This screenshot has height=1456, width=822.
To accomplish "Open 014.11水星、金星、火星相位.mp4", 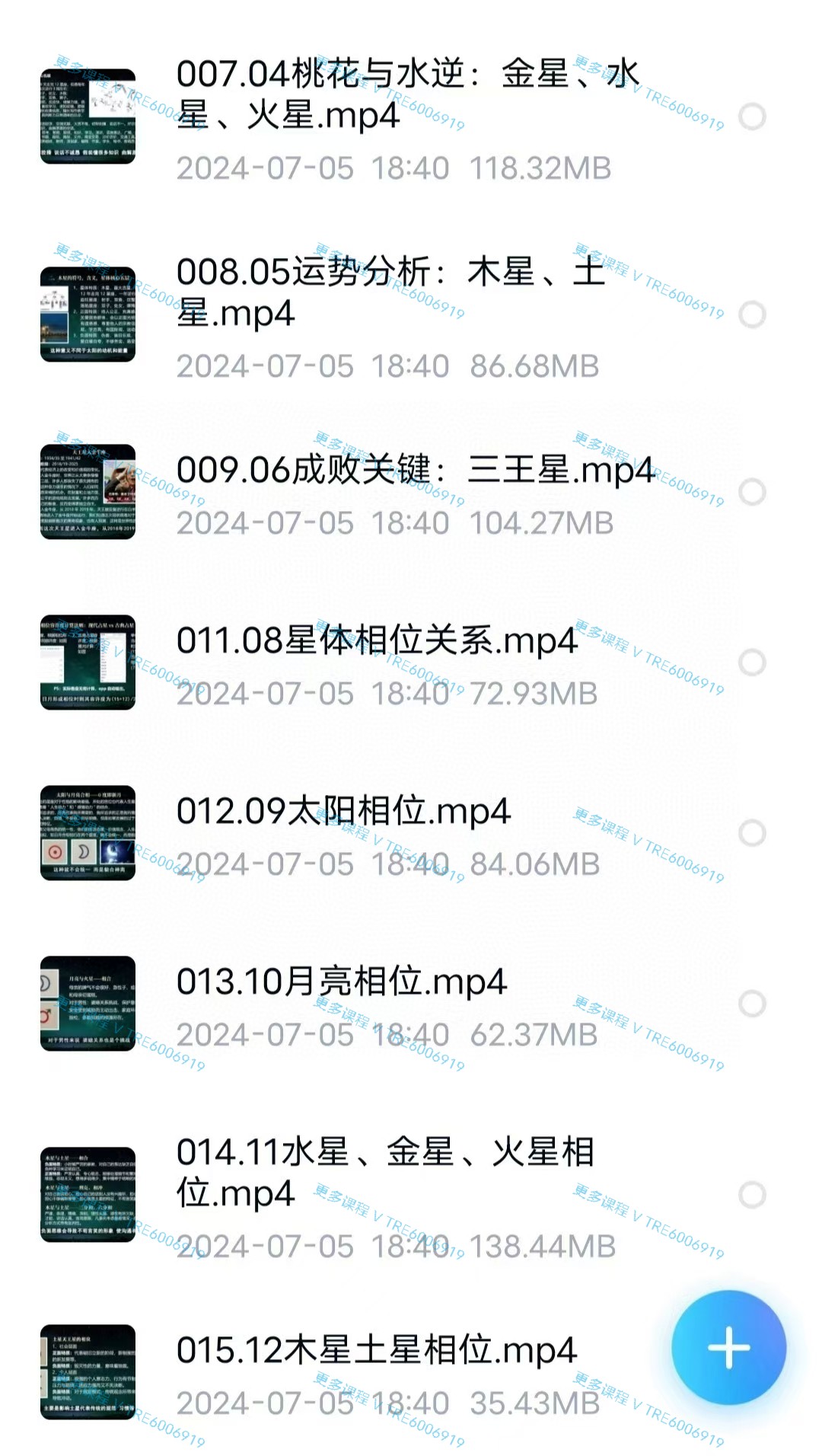I will pyautogui.click(x=385, y=1173).
